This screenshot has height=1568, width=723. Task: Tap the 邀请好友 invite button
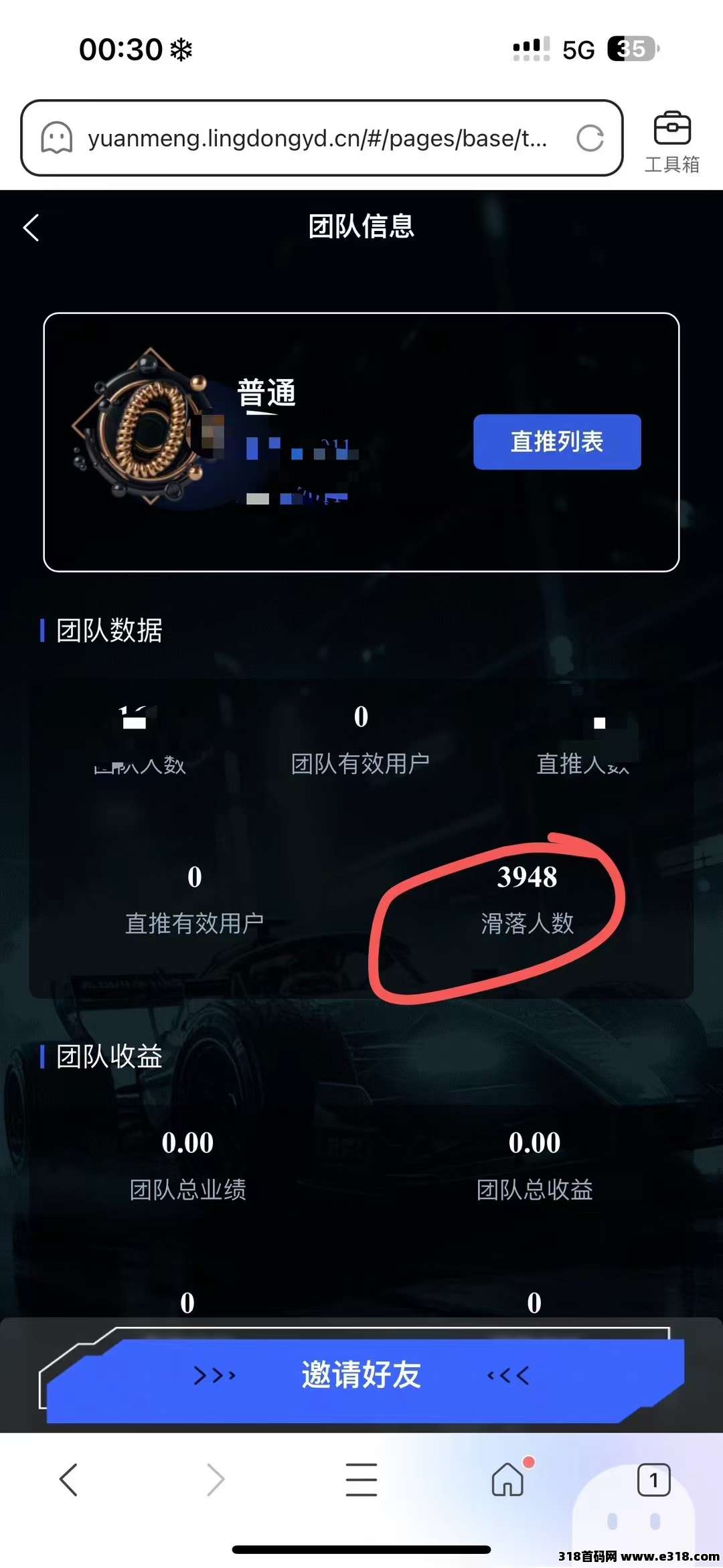tap(361, 1376)
